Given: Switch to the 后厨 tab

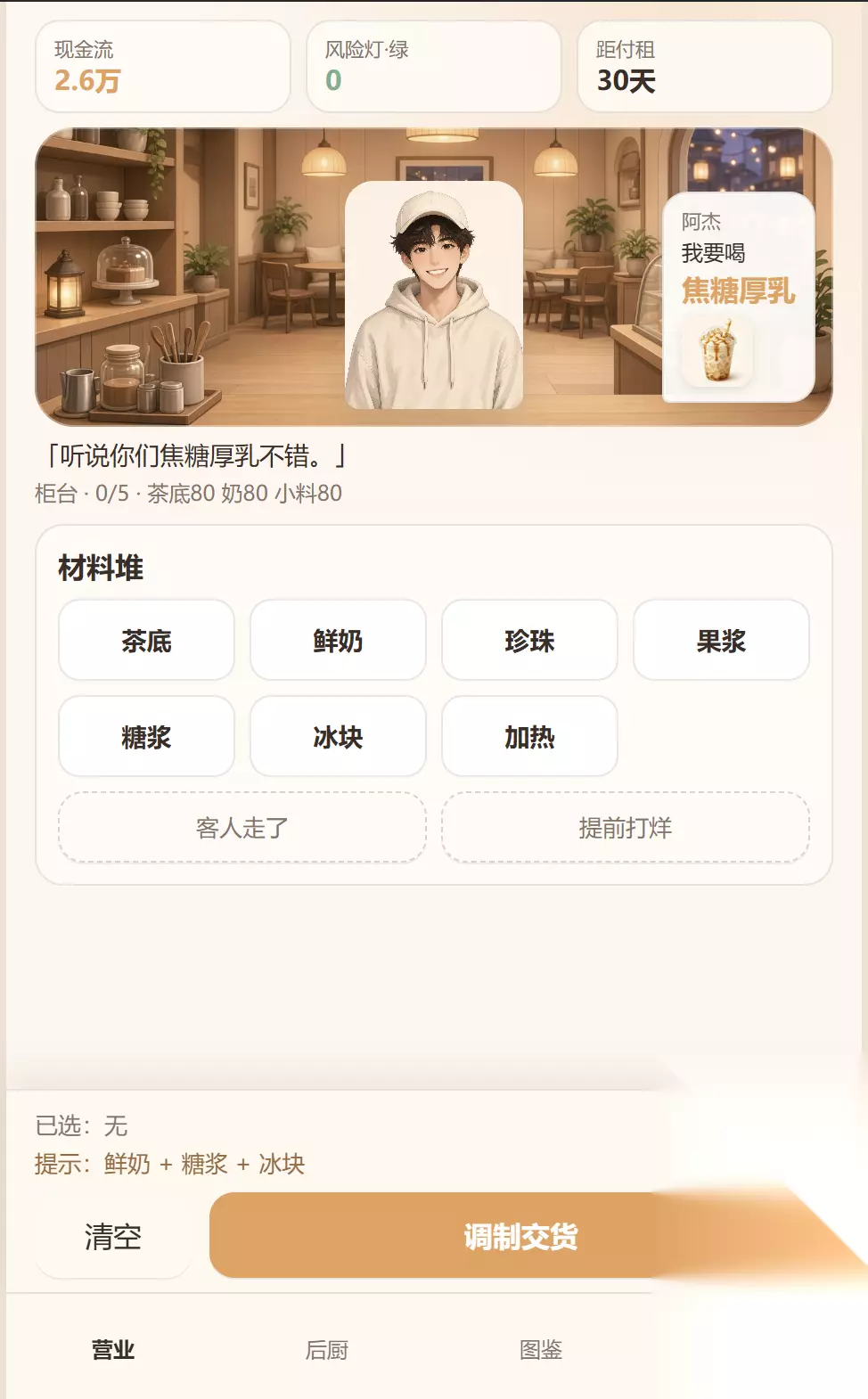Looking at the screenshot, I should [x=327, y=1350].
